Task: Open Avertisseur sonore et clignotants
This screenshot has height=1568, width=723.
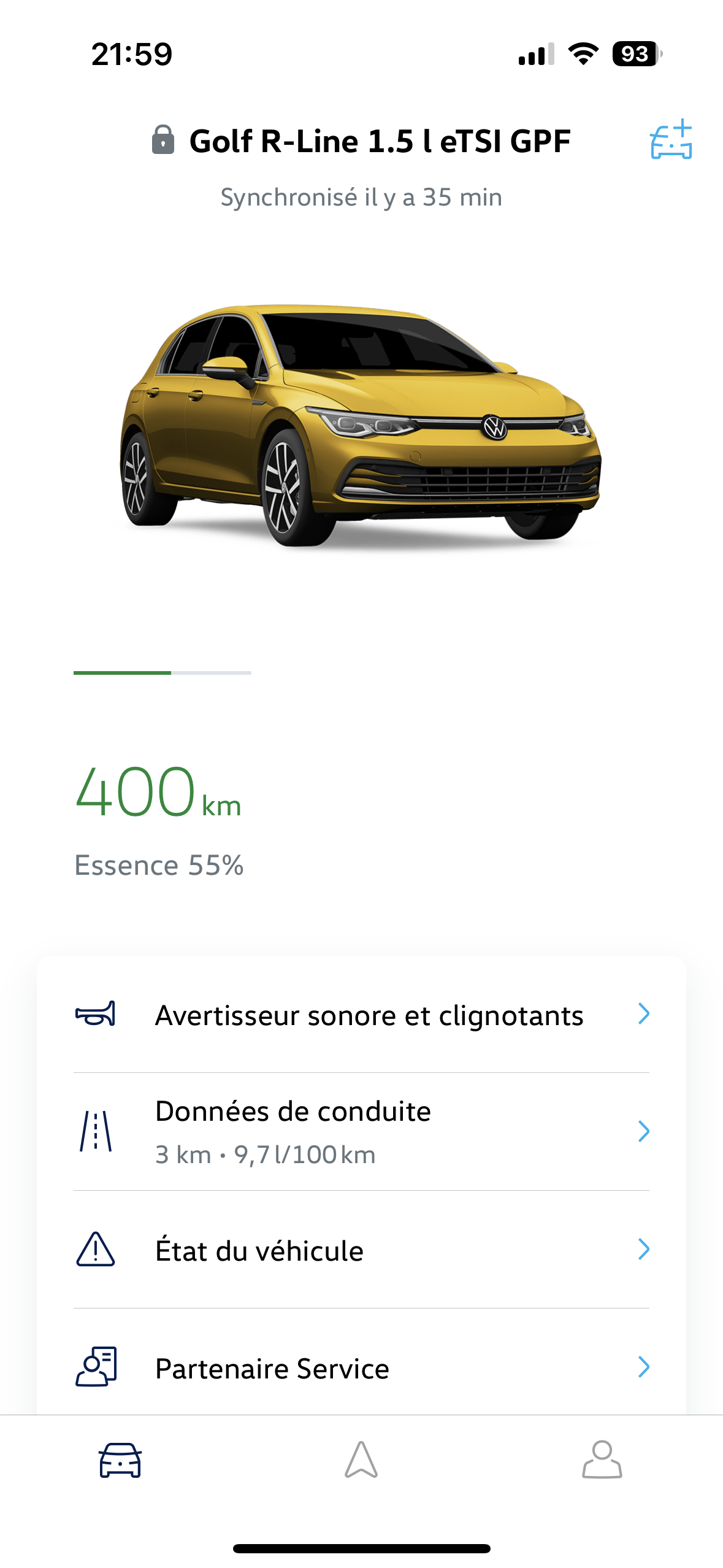Action: coord(361,1015)
